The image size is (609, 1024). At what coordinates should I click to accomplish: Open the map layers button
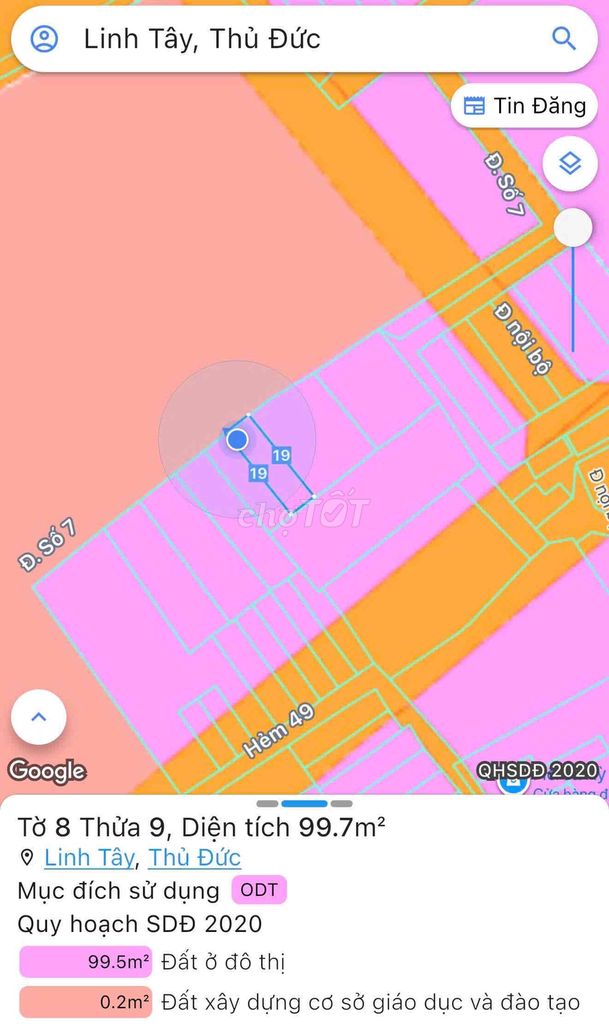pos(570,163)
